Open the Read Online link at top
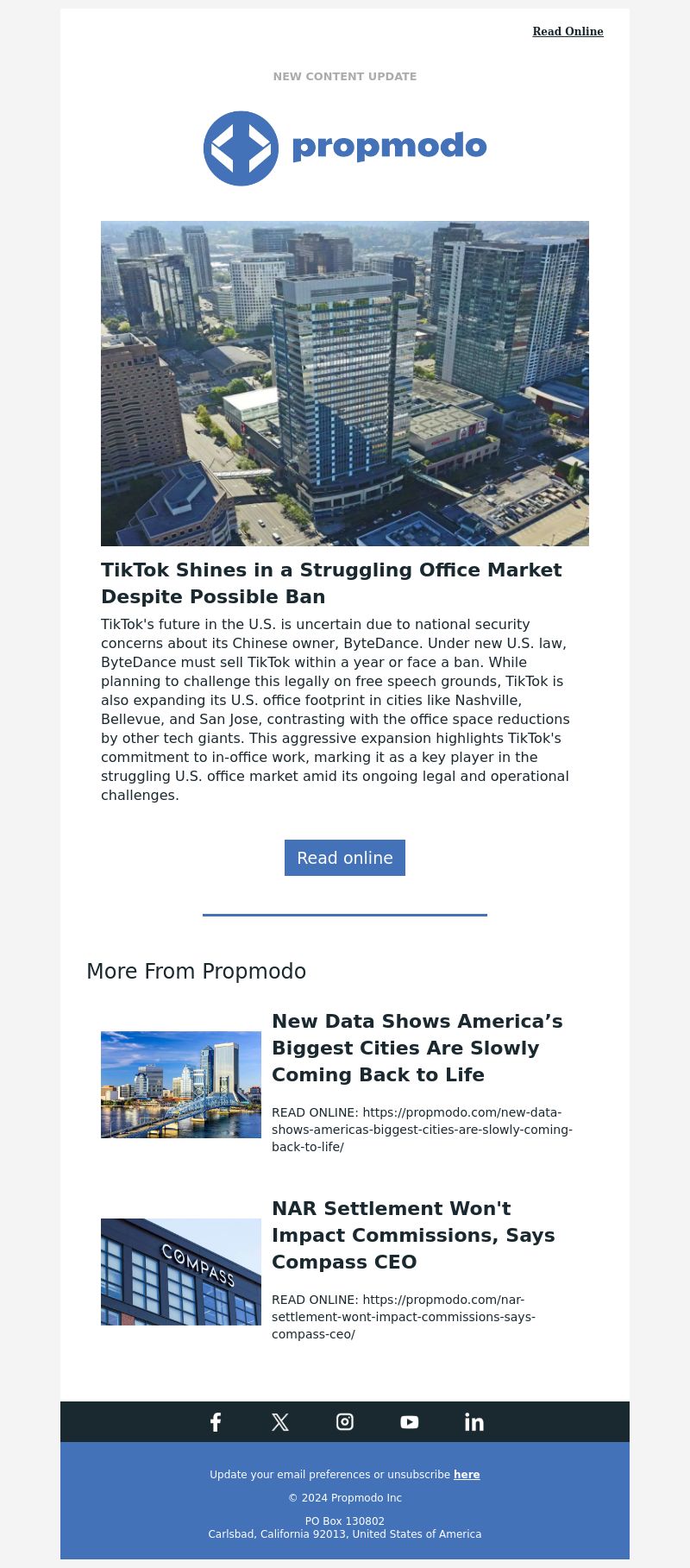The width and height of the screenshot is (690, 1568). point(568,32)
